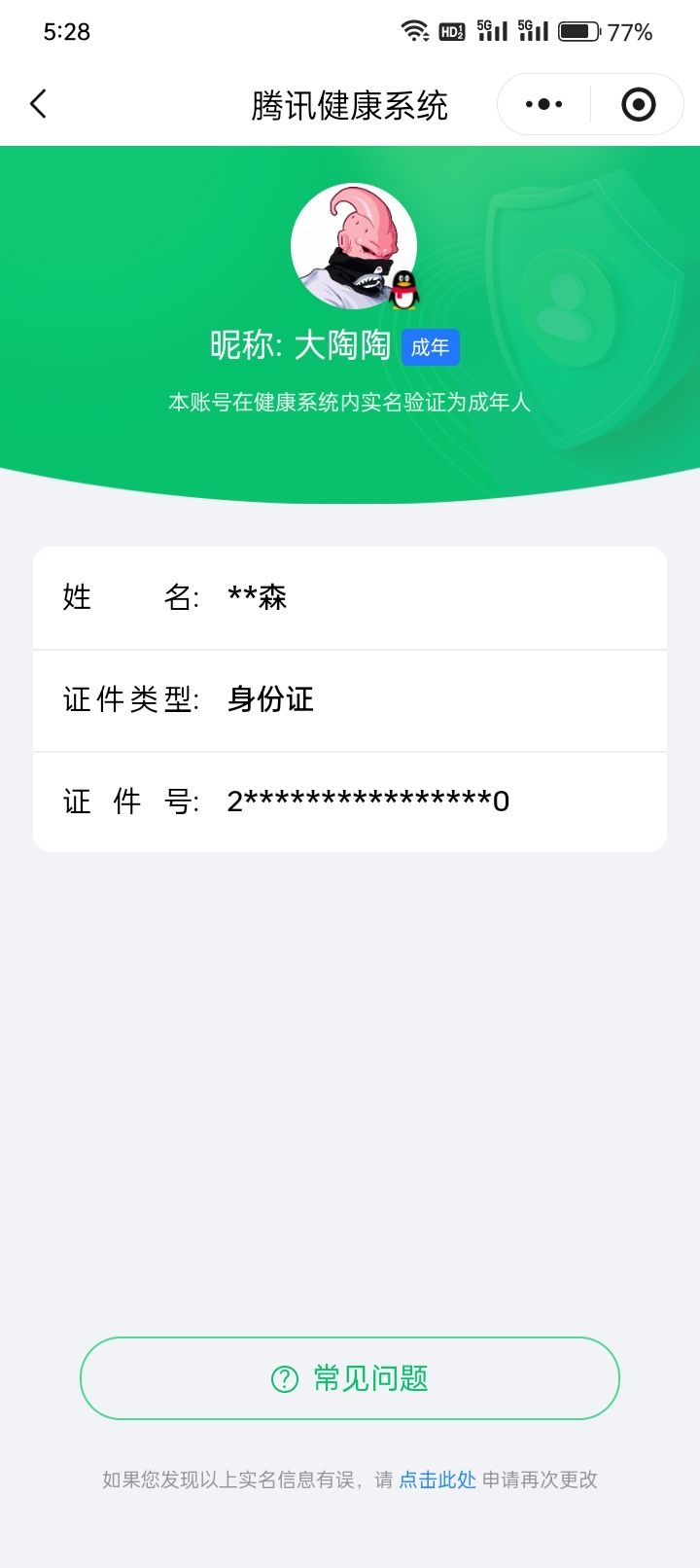Tap the 证件类型 row showing 身份证
700x1568 pixels.
(350, 699)
